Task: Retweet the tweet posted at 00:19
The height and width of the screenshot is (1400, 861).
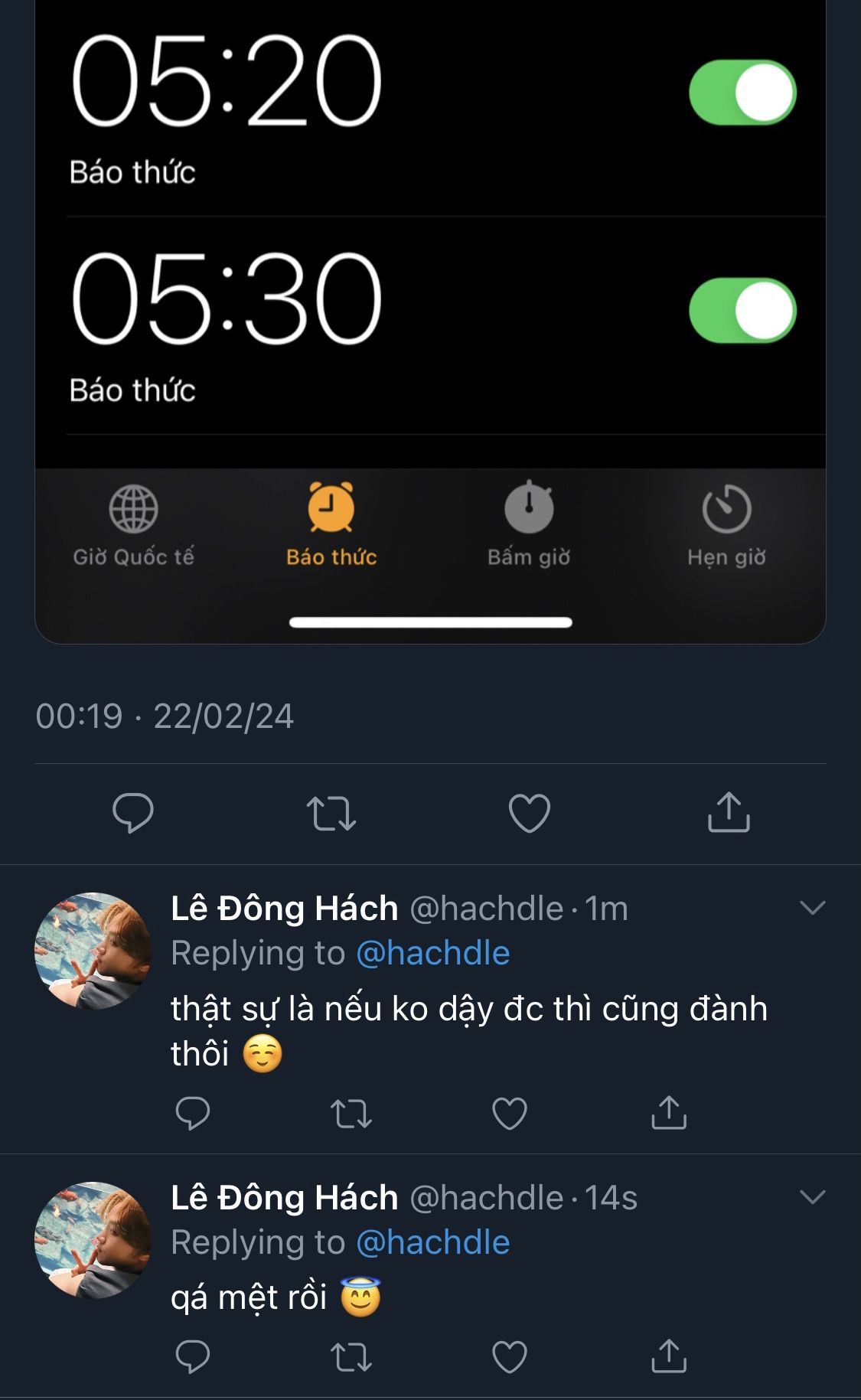Action: click(331, 813)
